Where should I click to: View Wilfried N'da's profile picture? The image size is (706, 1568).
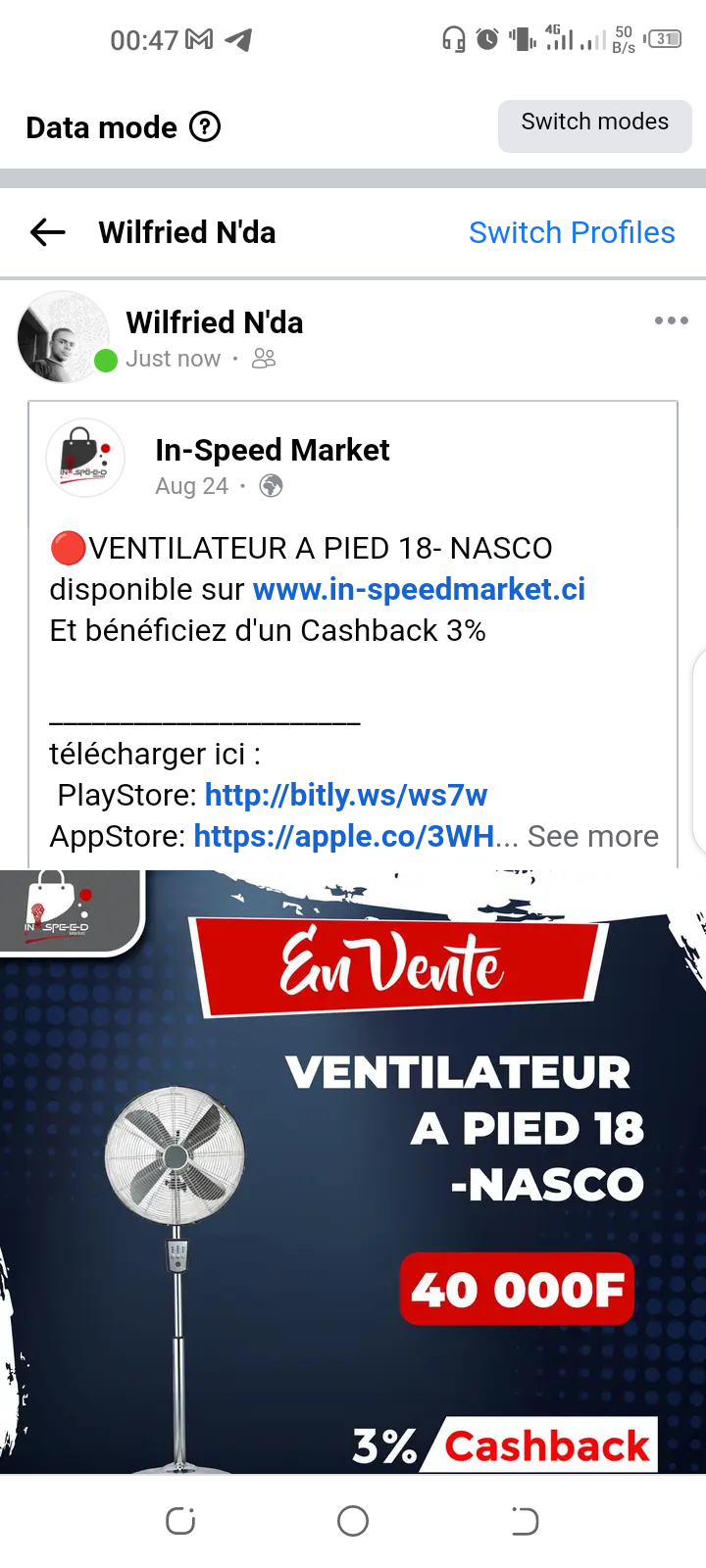click(x=64, y=336)
